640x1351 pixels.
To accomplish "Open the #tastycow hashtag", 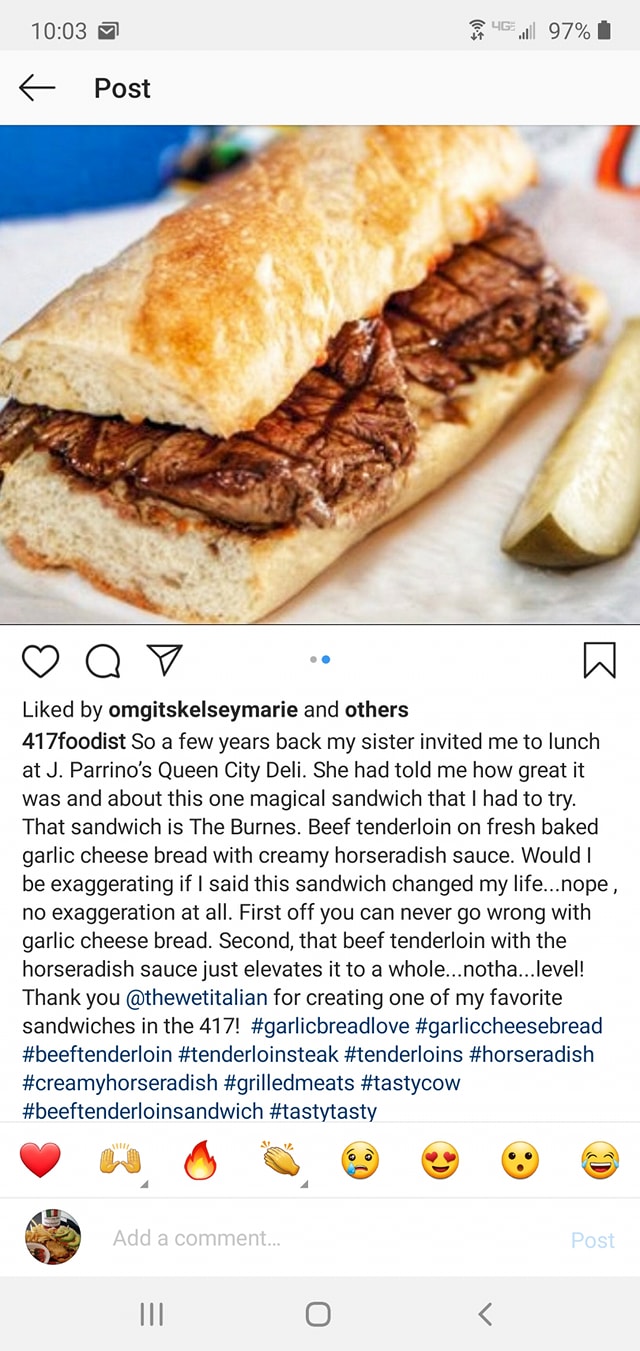I will point(410,1082).
